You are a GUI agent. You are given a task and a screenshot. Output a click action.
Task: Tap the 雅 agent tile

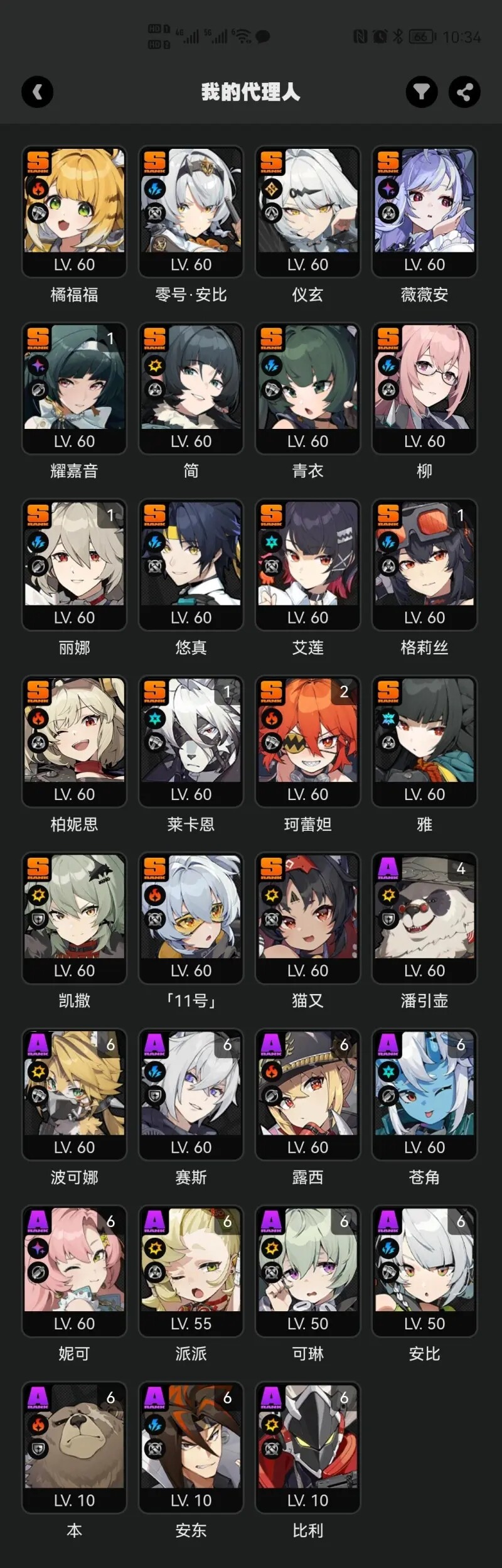click(424, 741)
